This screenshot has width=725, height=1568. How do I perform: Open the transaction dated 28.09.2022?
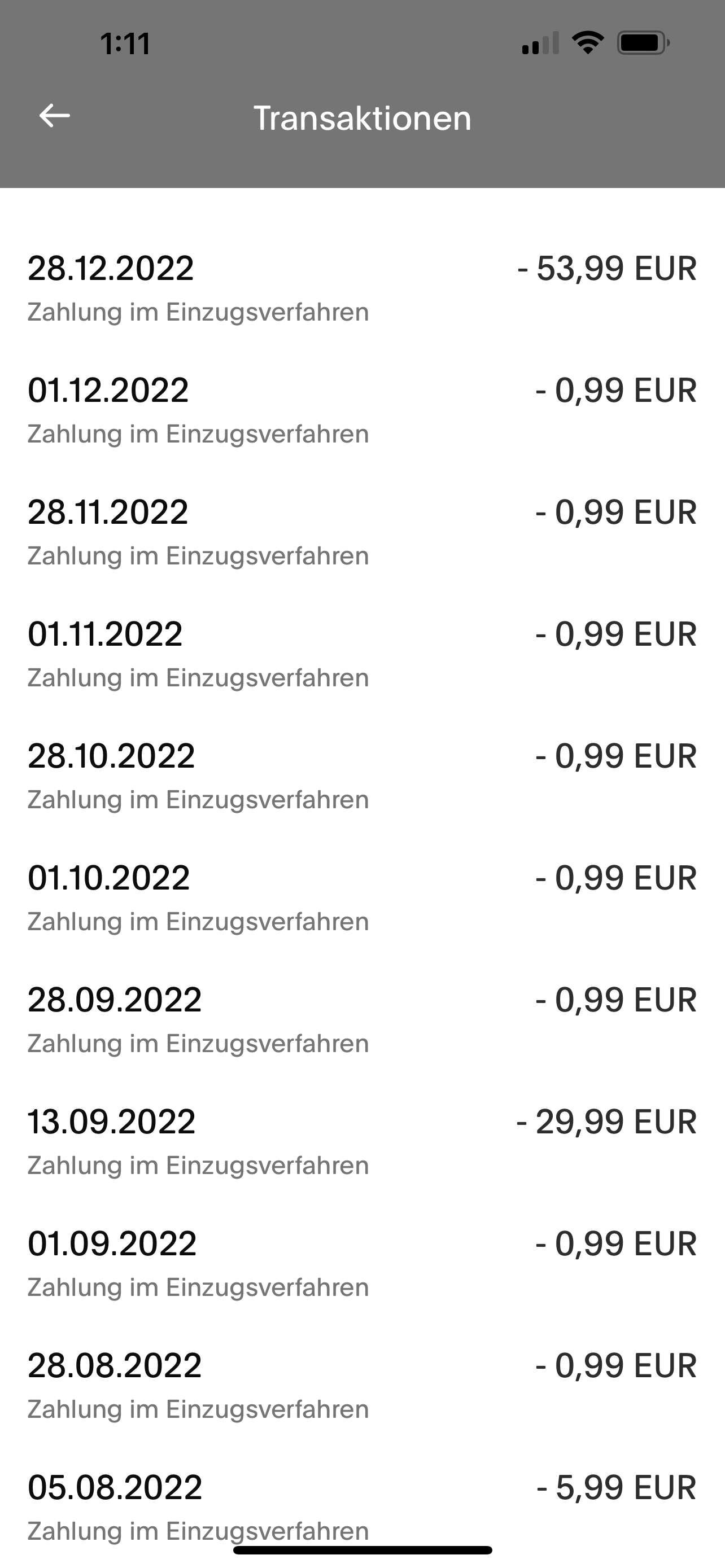(x=361, y=1020)
